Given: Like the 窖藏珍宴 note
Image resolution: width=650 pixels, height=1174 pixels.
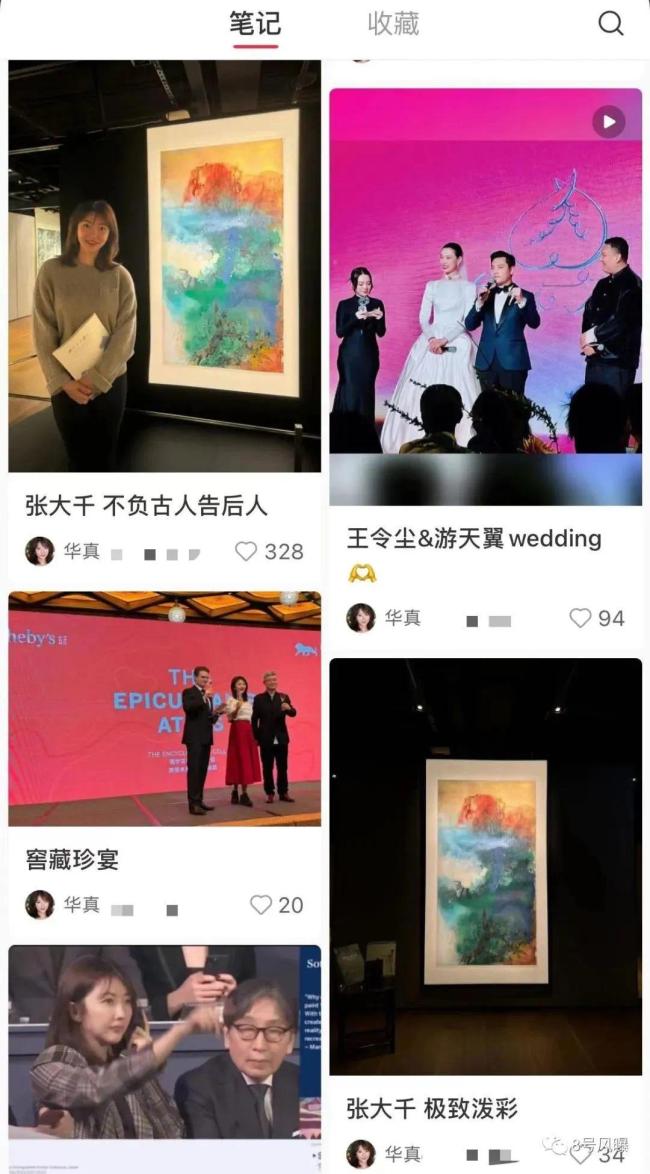Looking at the screenshot, I should [261, 905].
